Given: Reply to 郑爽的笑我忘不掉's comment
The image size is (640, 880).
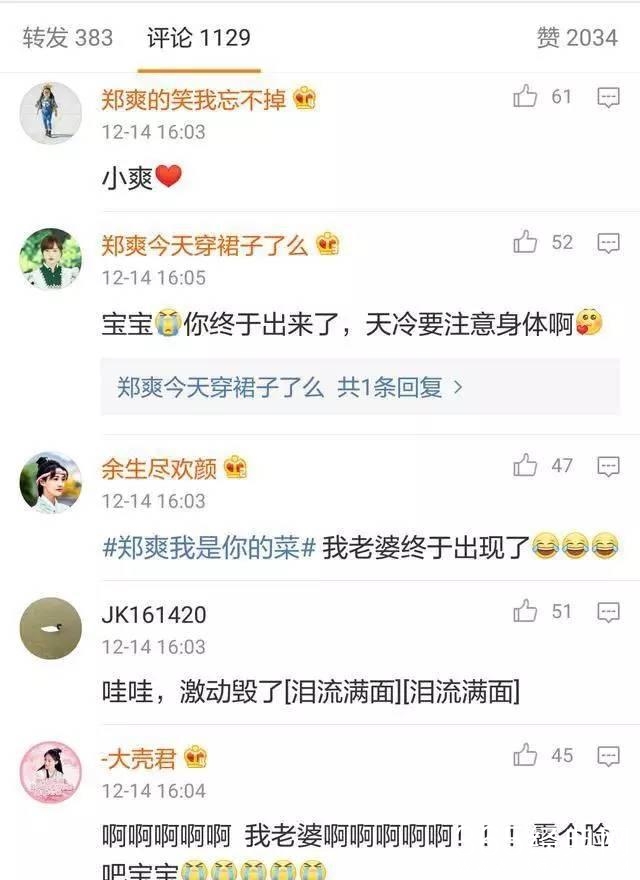Looking at the screenshot, I should coord(608,97).
